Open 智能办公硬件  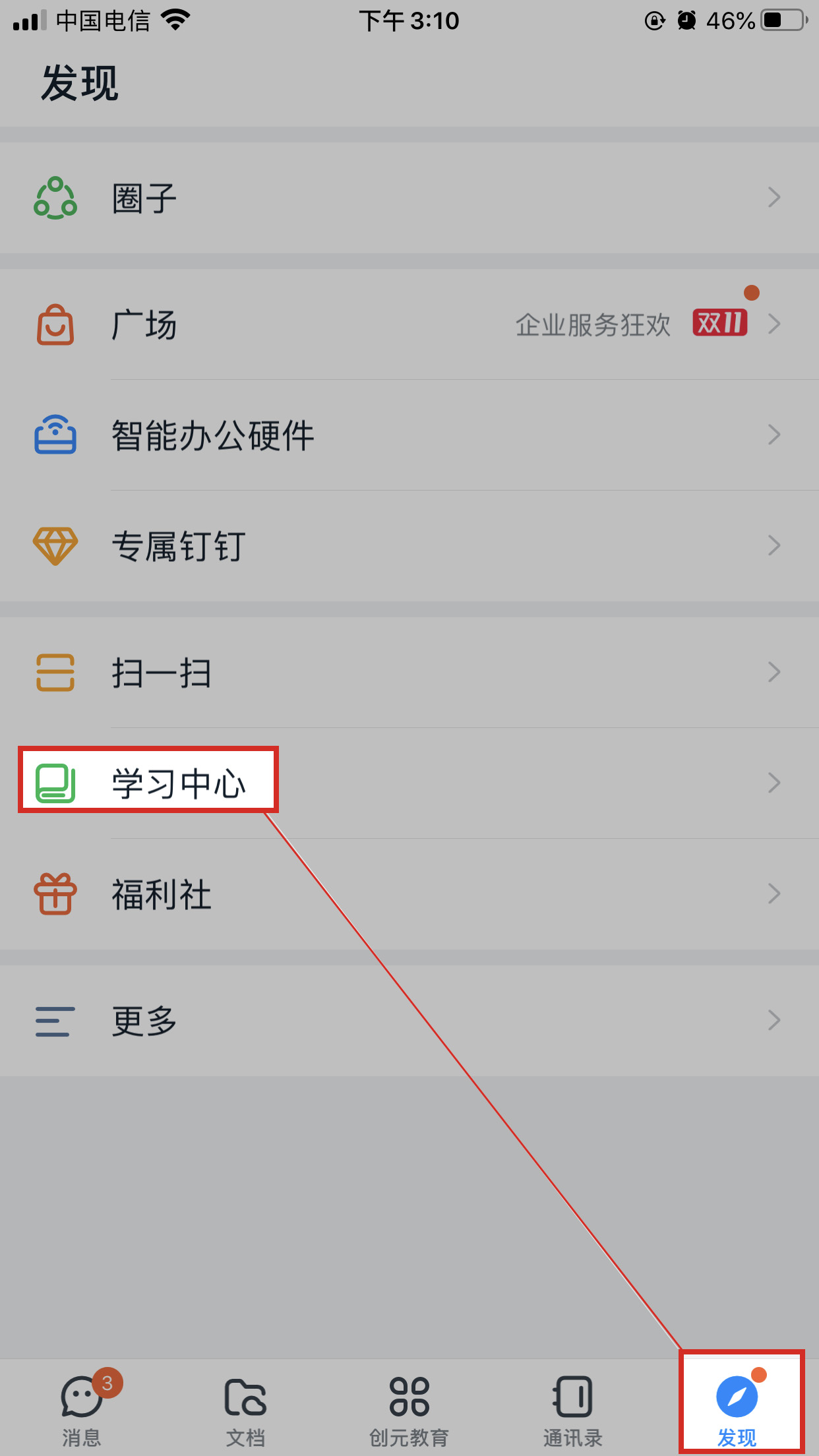409,435
